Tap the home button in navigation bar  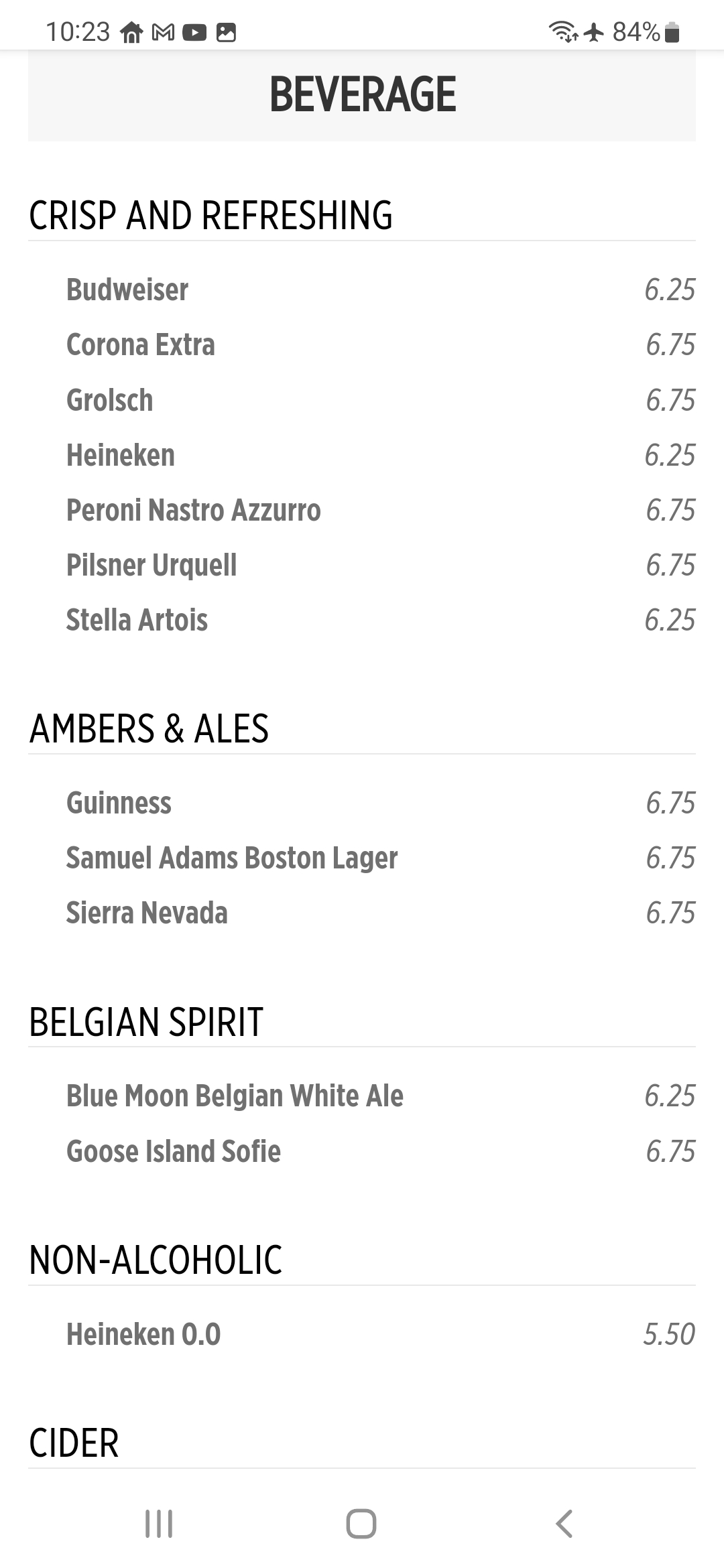click(x=361, y=1523)
